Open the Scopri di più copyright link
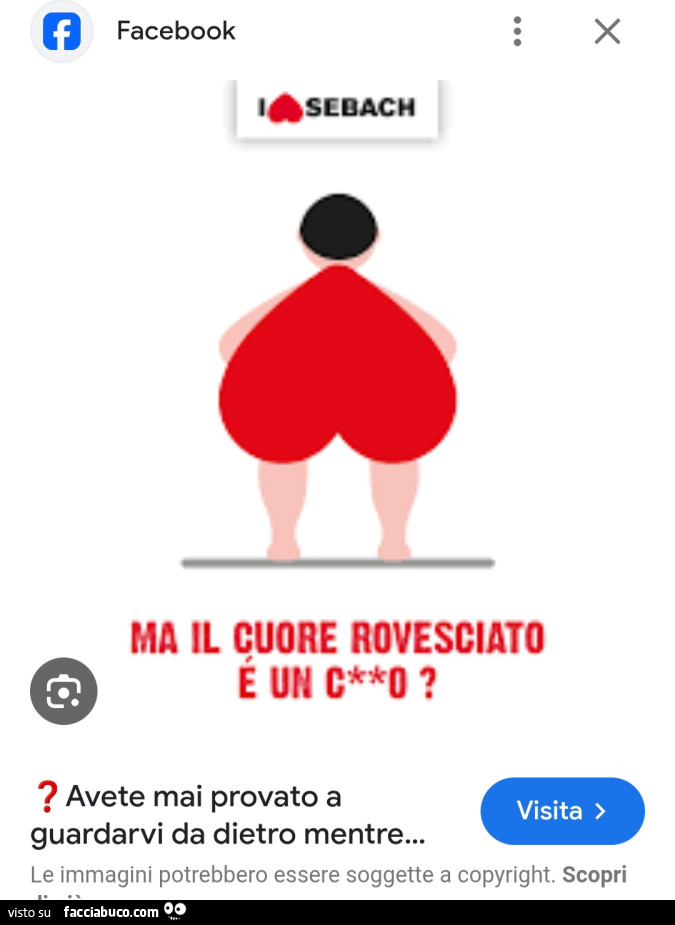675x925 pixels. [x=594, y=875]
